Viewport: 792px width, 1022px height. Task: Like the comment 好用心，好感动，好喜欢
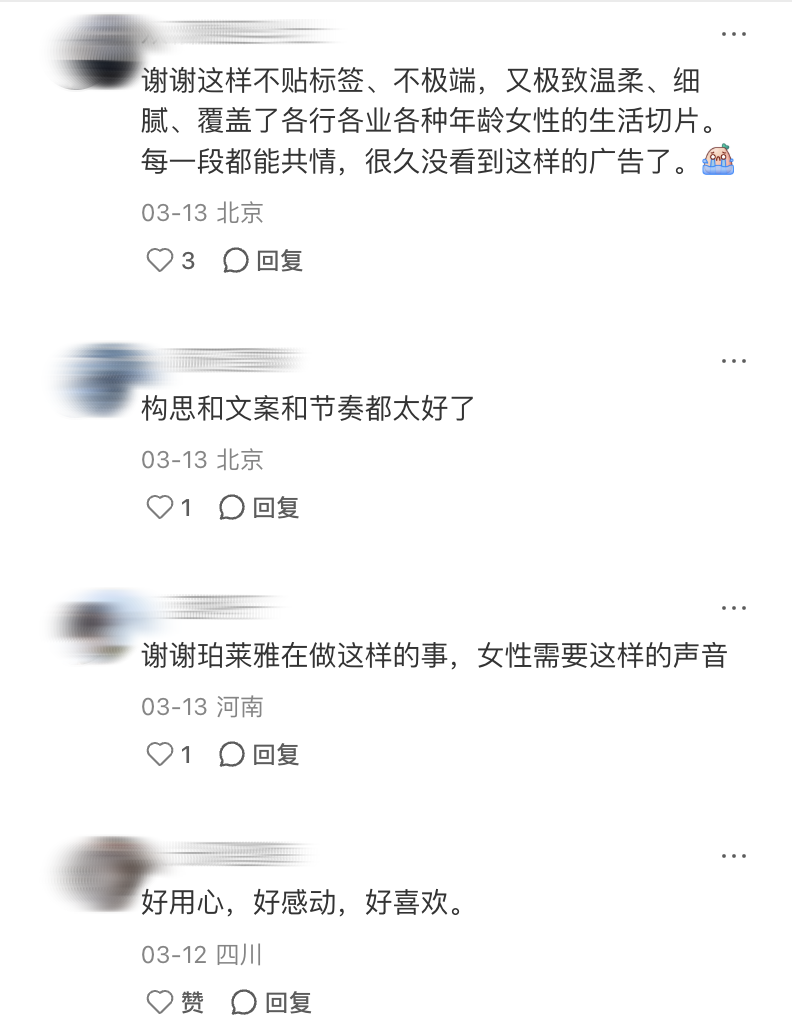(161, 1001)
